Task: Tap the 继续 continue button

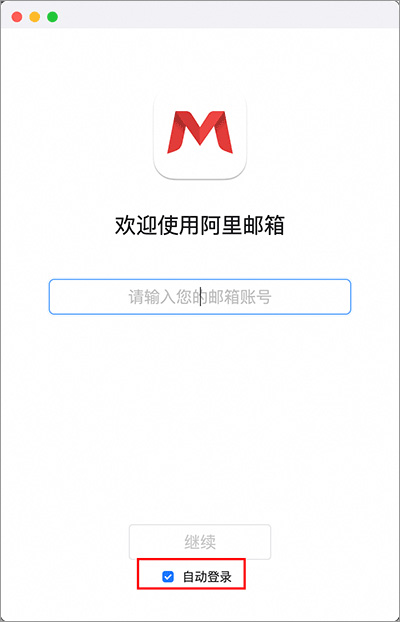Action: [200, 542]
